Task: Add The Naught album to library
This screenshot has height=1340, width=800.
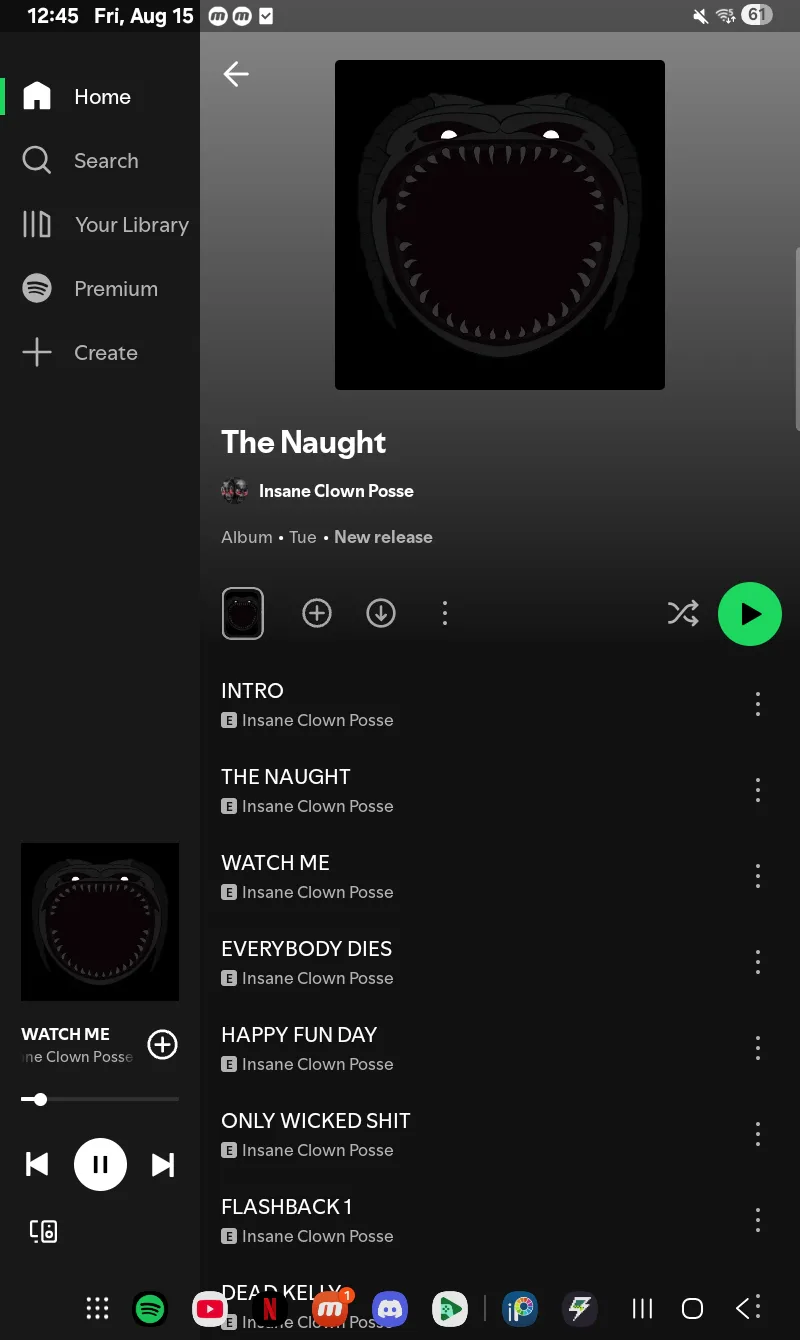Action: click(x=317, y=613)
